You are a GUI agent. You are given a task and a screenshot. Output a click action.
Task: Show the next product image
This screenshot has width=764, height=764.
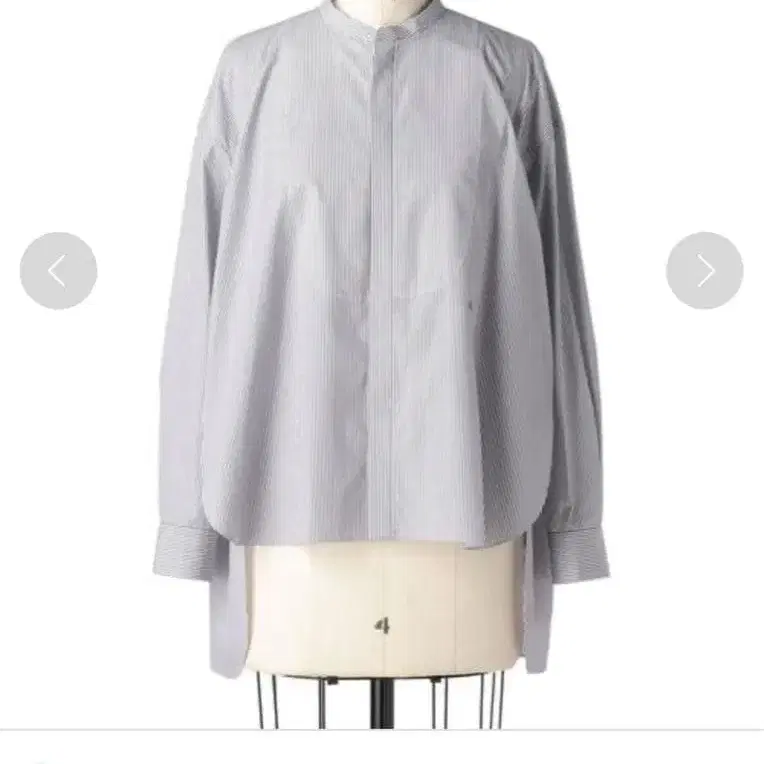(x=705, y=270)
